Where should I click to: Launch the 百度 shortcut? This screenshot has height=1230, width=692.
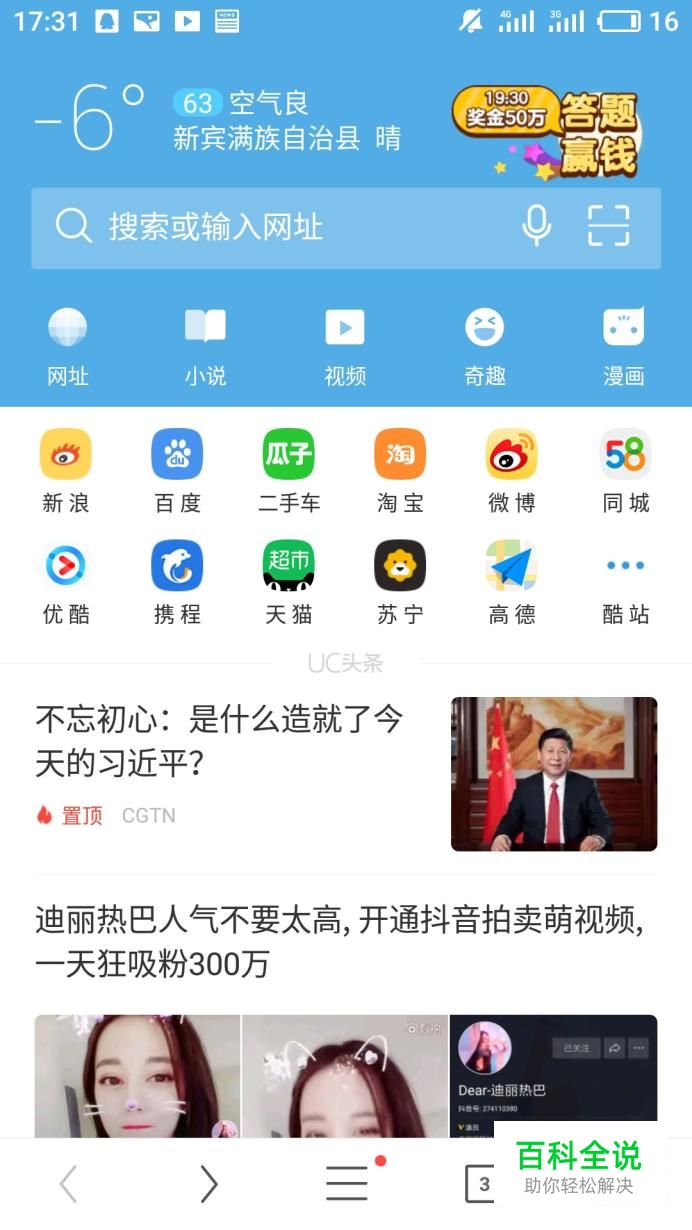177,470
